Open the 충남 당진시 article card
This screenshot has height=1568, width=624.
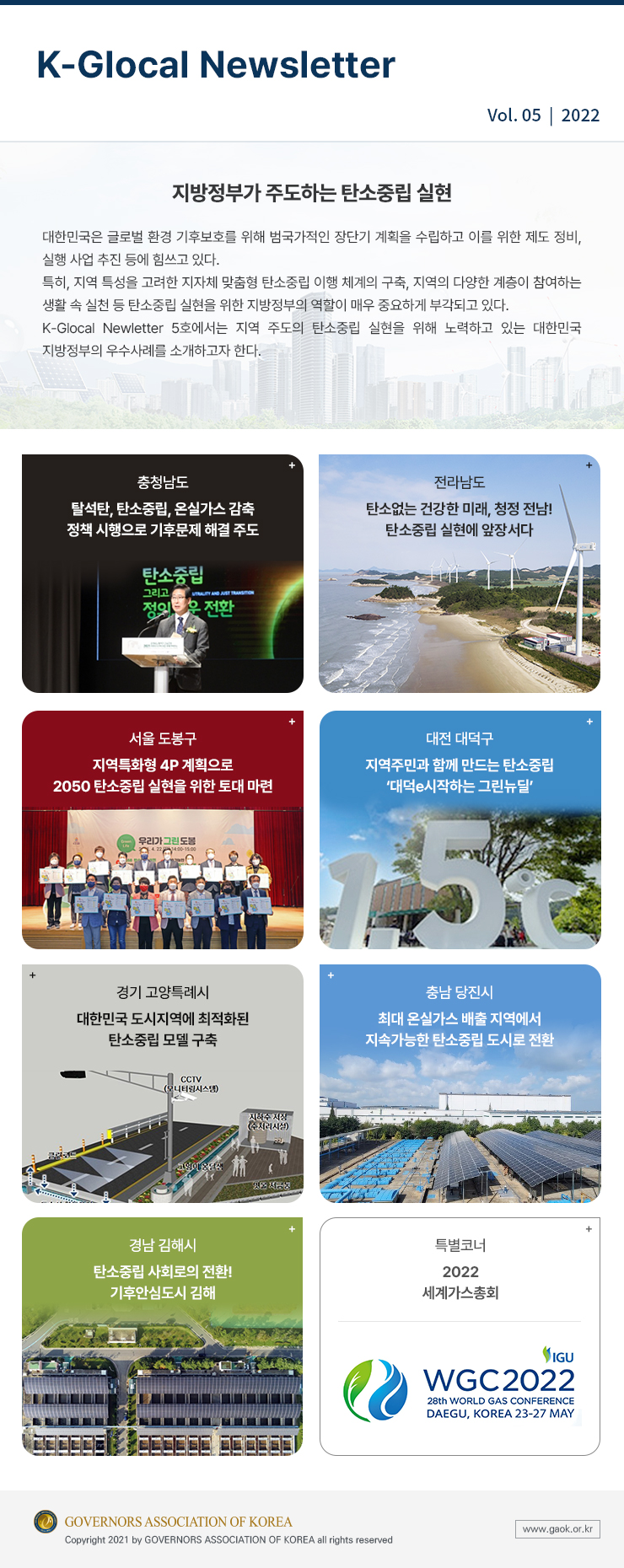(x=460, y=1083)
